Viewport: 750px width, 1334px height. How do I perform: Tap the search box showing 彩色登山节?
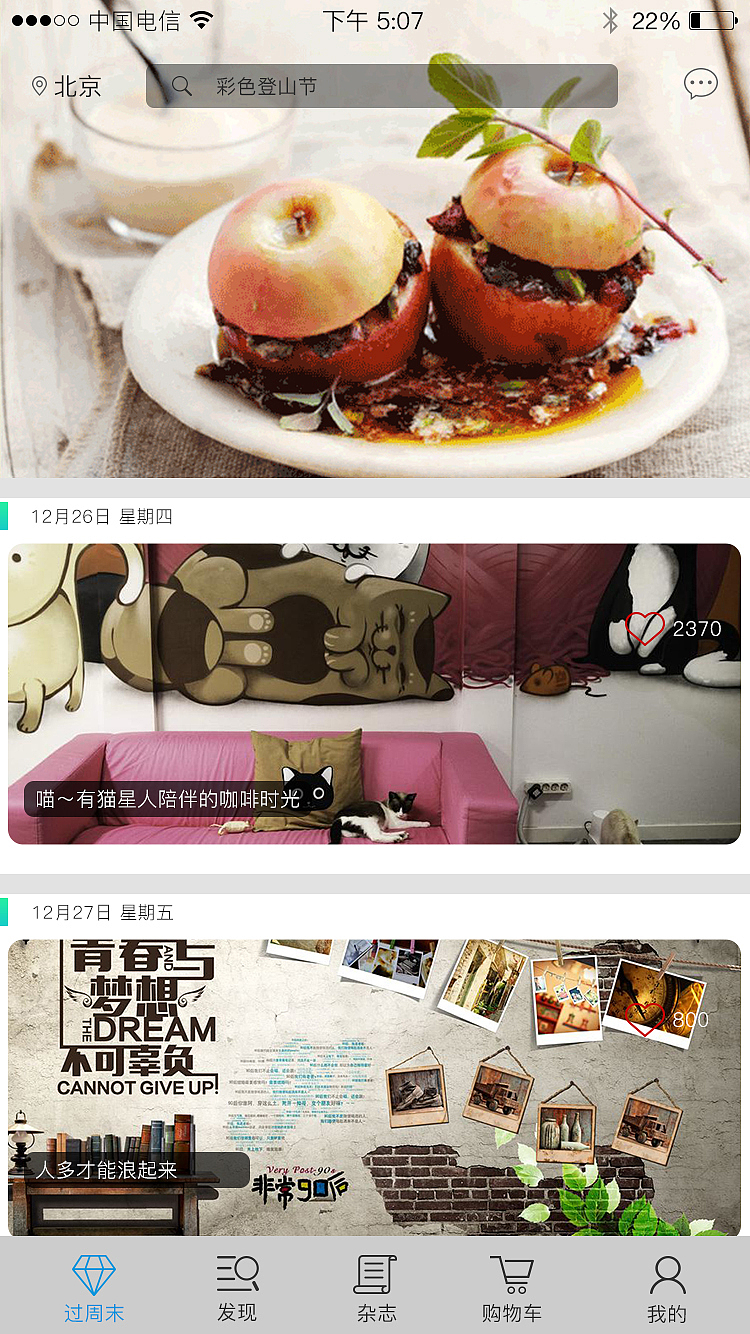pyautogui.click(x=382, y=86)
